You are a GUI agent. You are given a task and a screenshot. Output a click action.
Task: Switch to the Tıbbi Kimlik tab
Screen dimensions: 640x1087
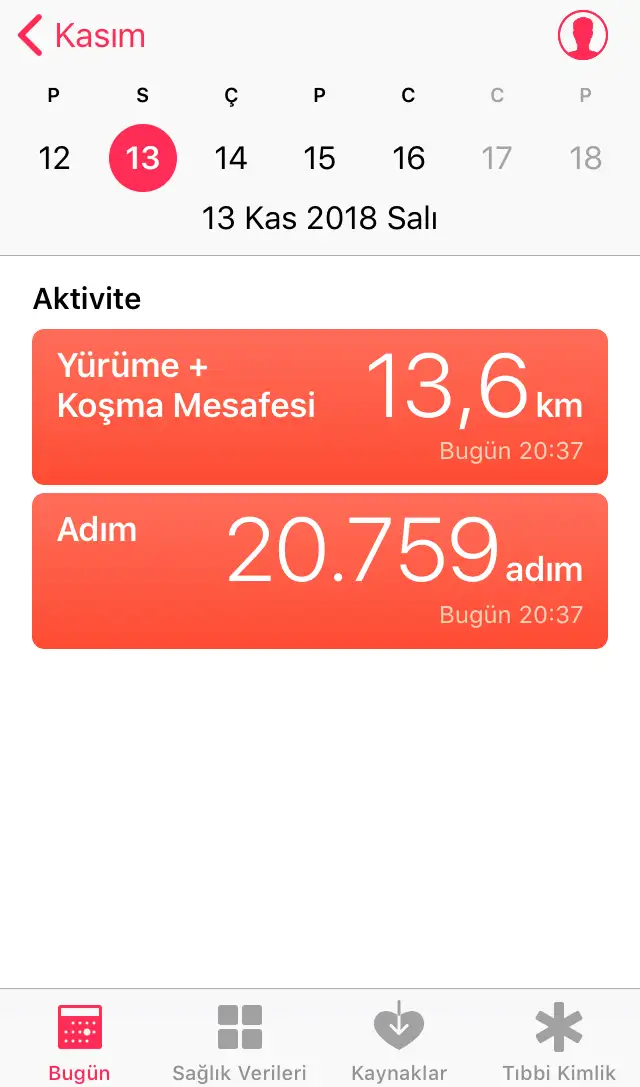(x=559, y=1041)
